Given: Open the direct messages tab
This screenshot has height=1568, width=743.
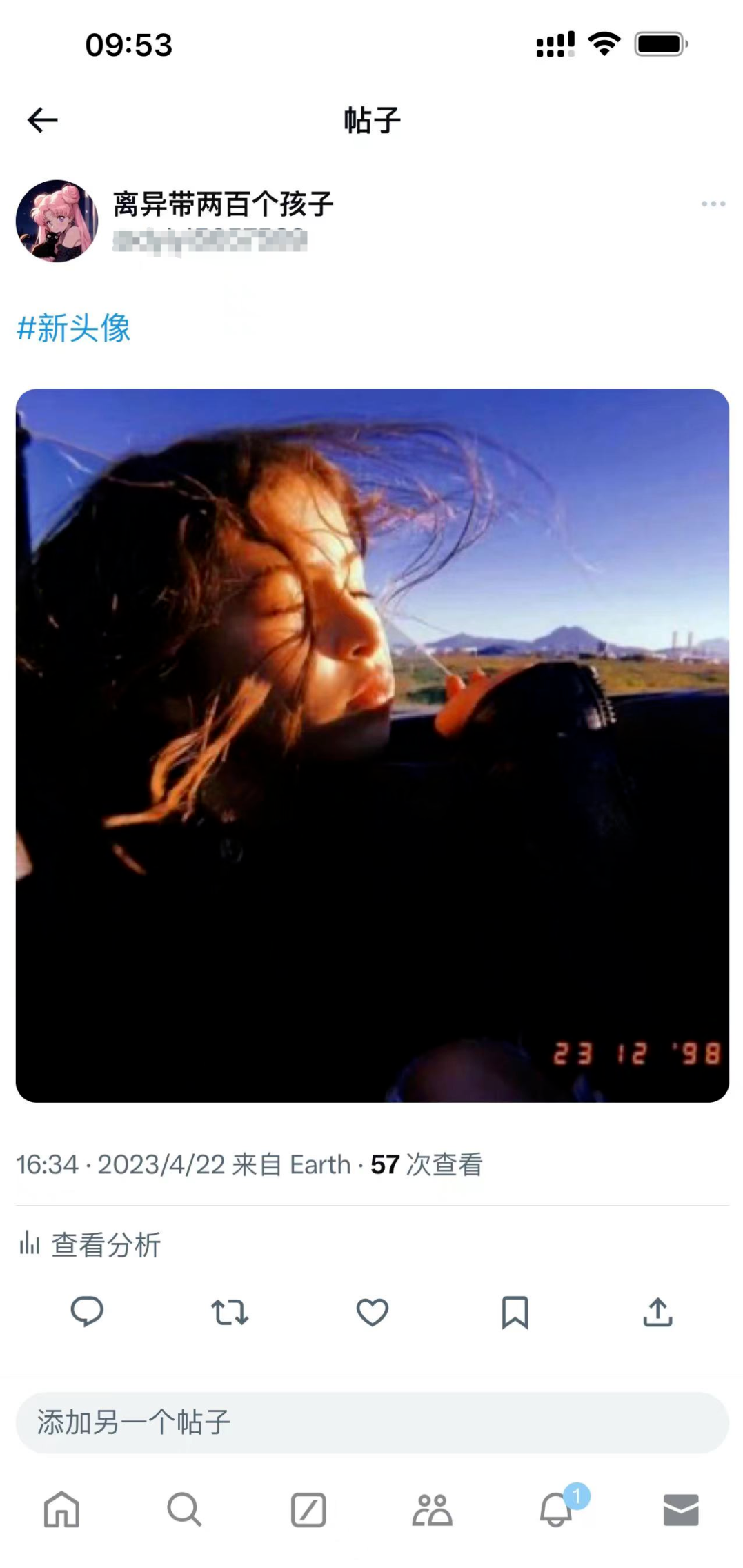Looking at the screenshot, I should point(681,1510).
